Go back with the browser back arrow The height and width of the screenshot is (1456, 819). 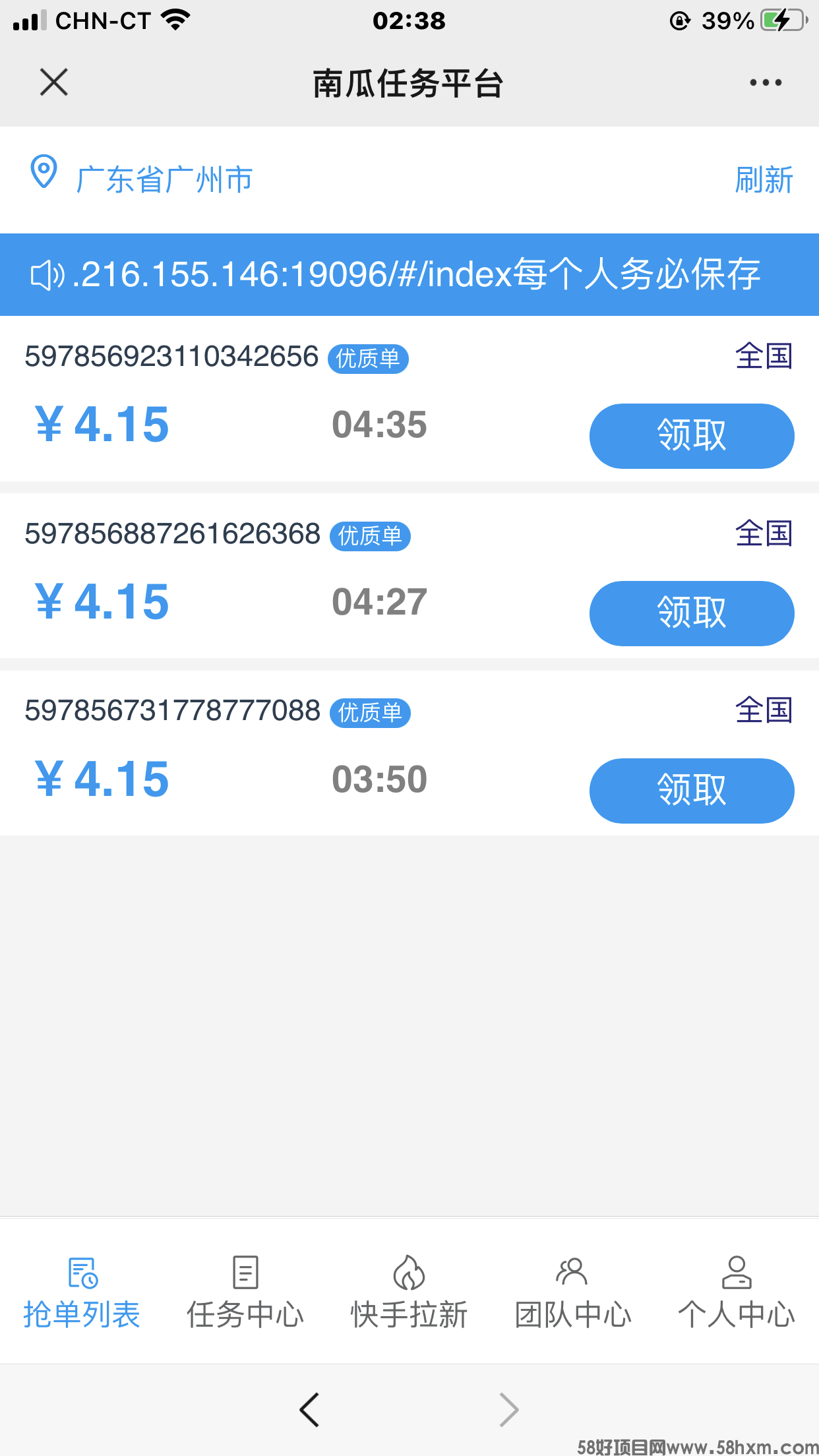point(309,1410)
